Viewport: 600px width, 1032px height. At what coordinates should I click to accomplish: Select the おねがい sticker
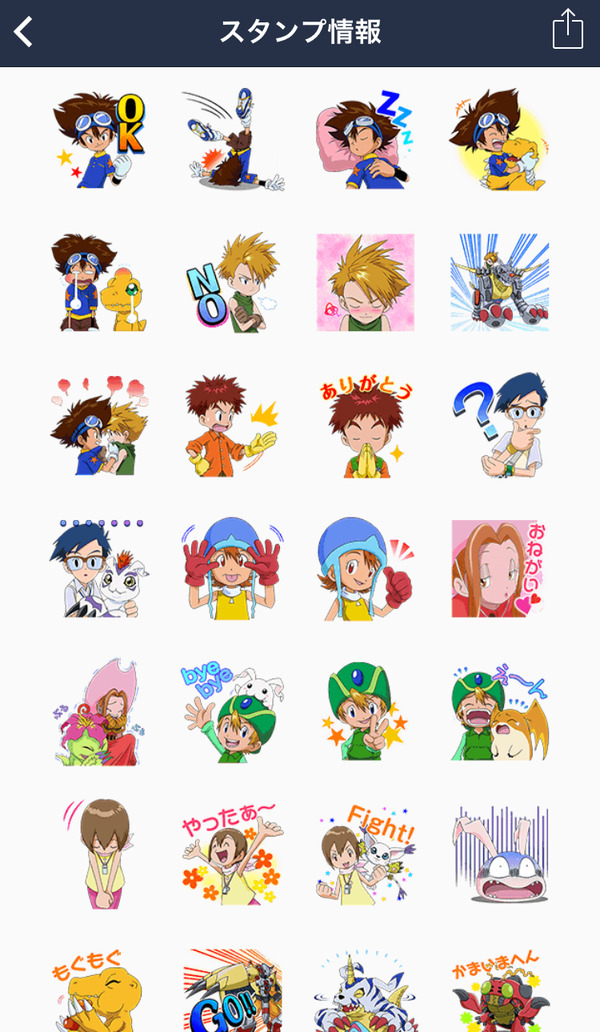click(499, 569)
